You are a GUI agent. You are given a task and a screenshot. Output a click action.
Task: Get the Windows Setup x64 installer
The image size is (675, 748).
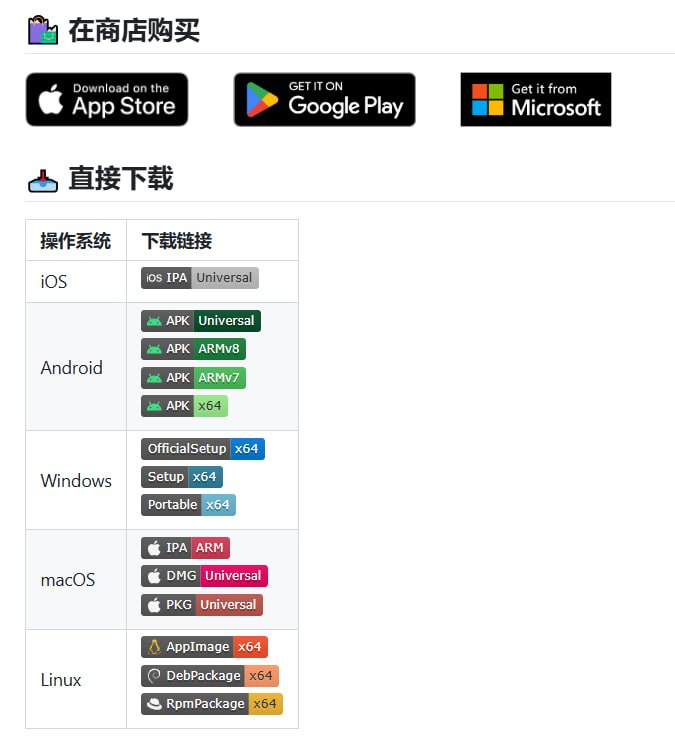tap(181, 477)
